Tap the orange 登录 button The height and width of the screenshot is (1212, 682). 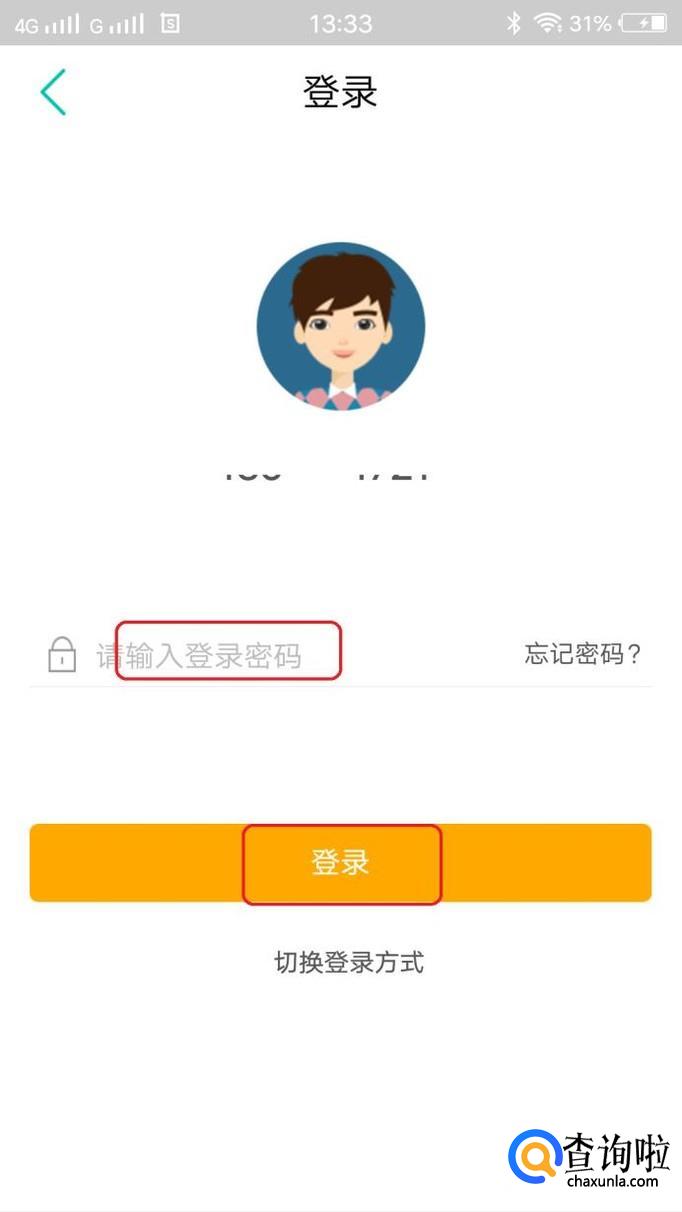click(340, 863)
